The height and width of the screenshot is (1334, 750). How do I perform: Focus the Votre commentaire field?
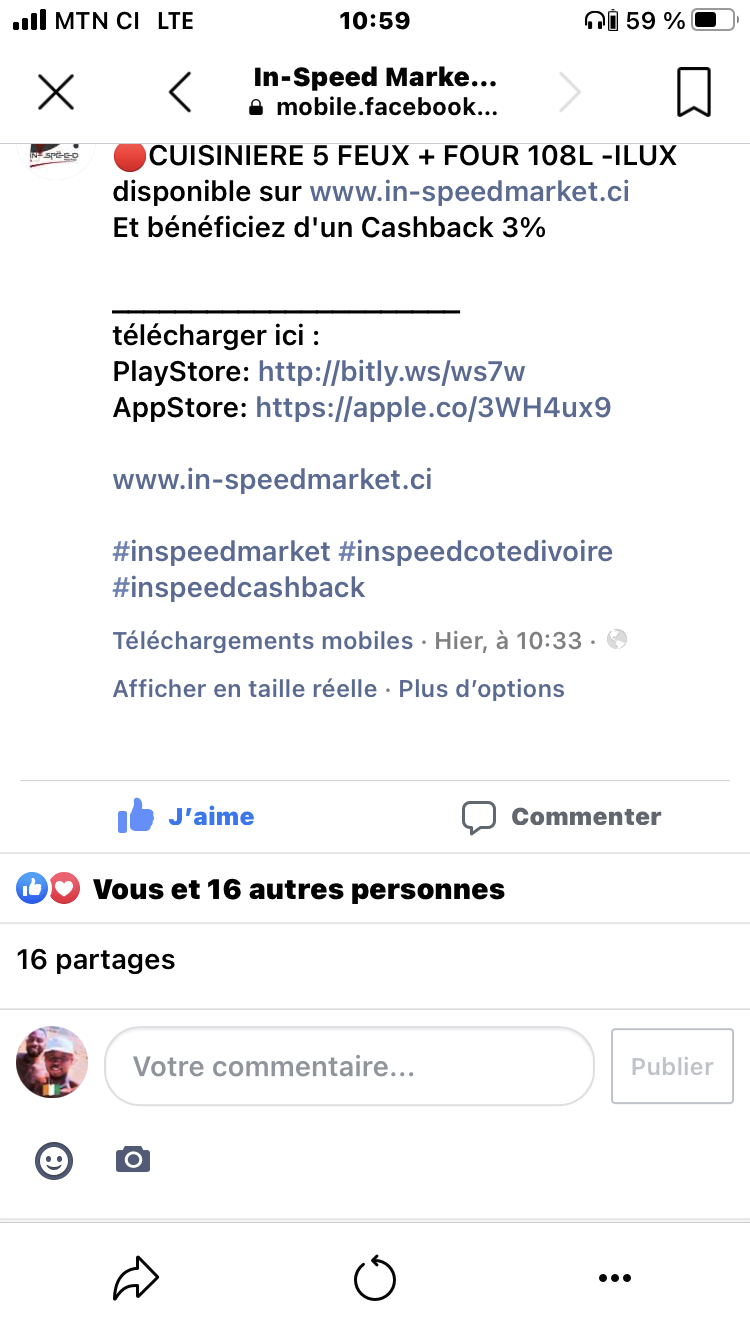click(x=349, y=1066)
